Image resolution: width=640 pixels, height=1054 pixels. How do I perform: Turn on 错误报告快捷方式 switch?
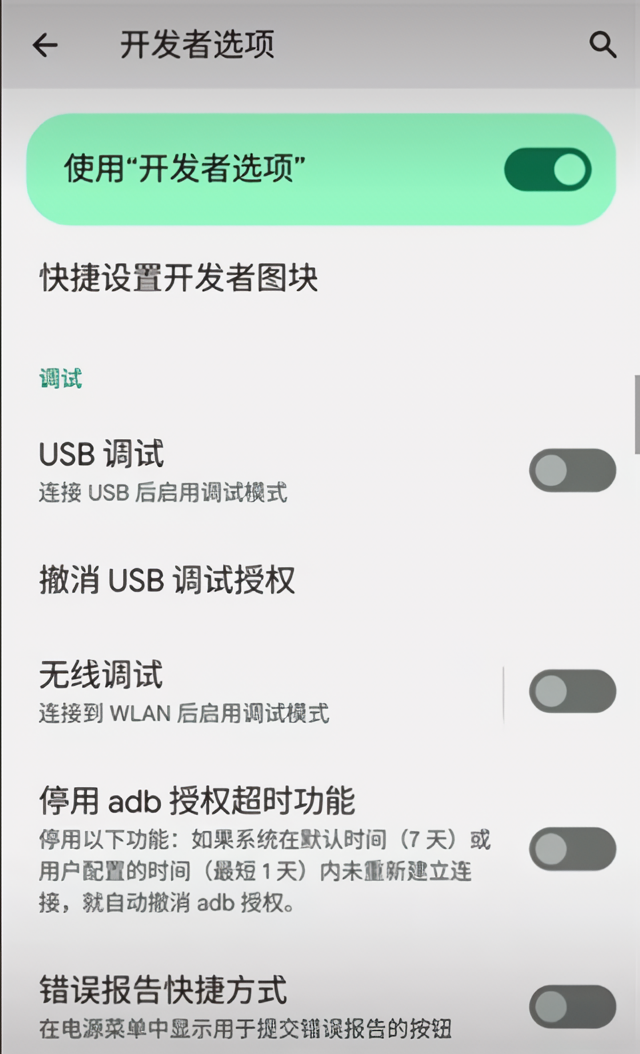tap(572, 1006)
